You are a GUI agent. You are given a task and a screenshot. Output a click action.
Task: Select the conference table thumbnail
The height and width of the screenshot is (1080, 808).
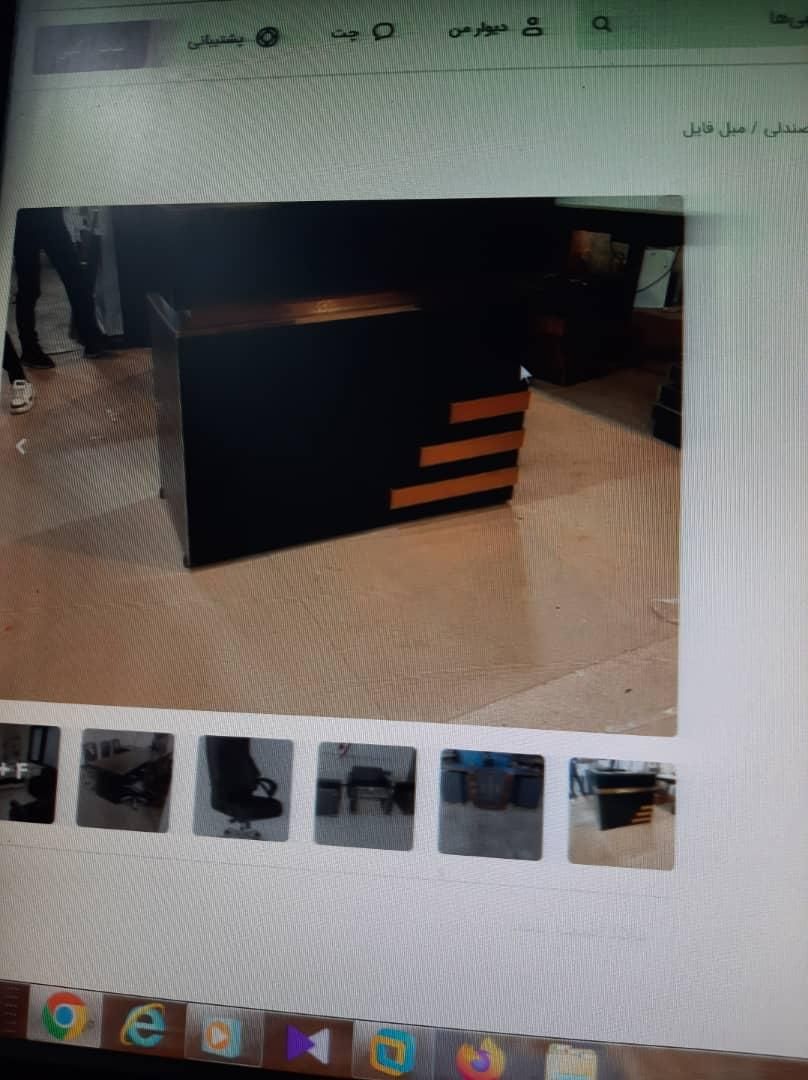(125, 780)
